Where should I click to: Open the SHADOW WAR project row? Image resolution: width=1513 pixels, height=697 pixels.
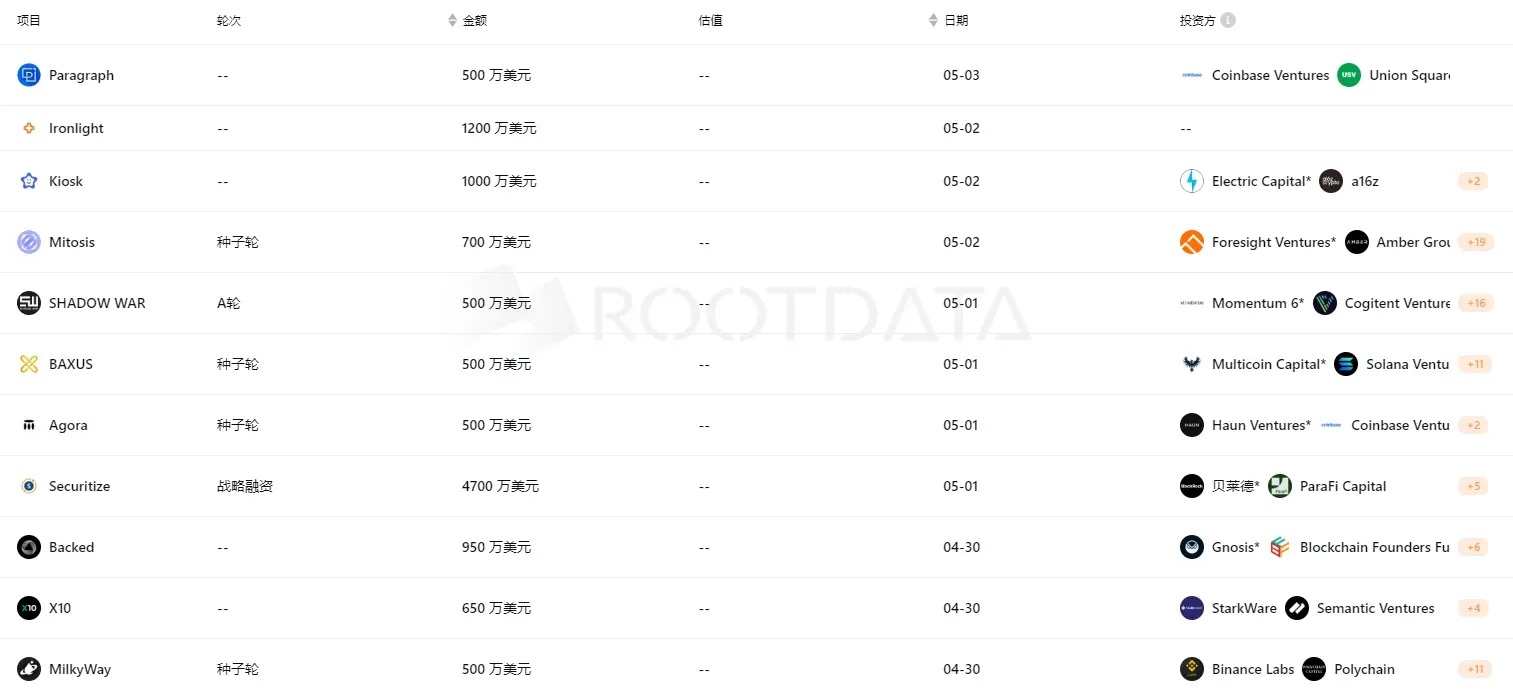pyautogui.click(x=97, y=303)
